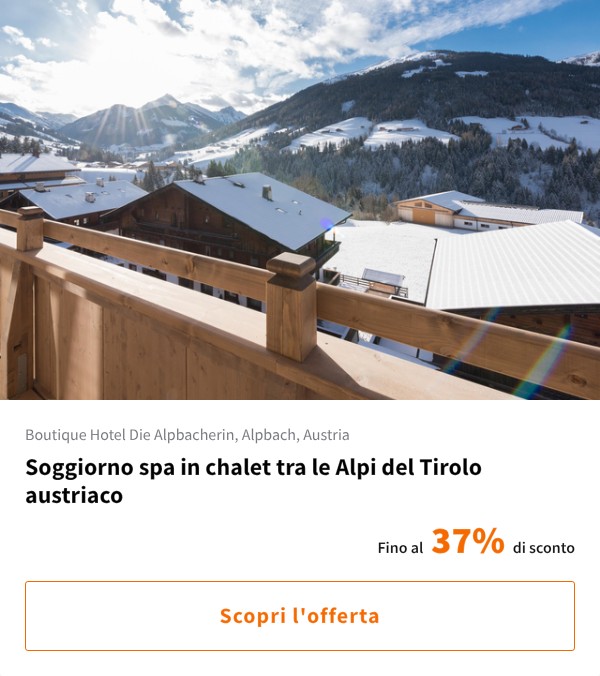The width and height of the screenshot is (600, 676).
Task: Tap the Scopri l'offerta button
Action: click(x=300, y=616)
